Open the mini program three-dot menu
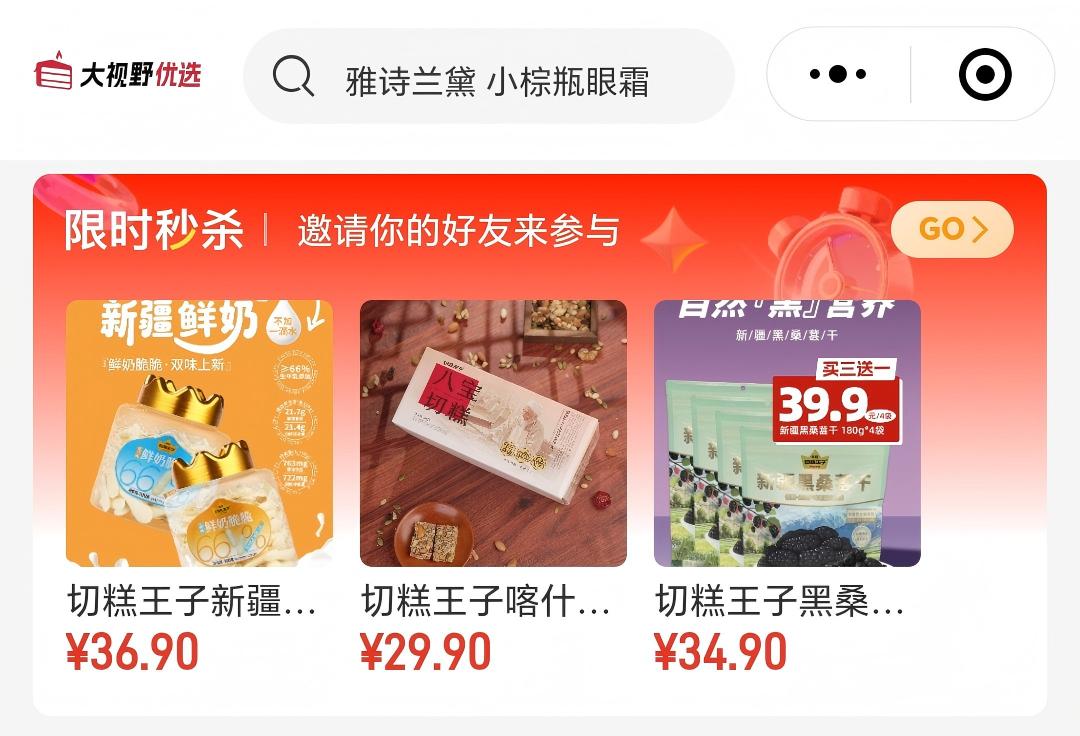The image size is (1080, 736). pyautogui.click(x=838, y=74)
